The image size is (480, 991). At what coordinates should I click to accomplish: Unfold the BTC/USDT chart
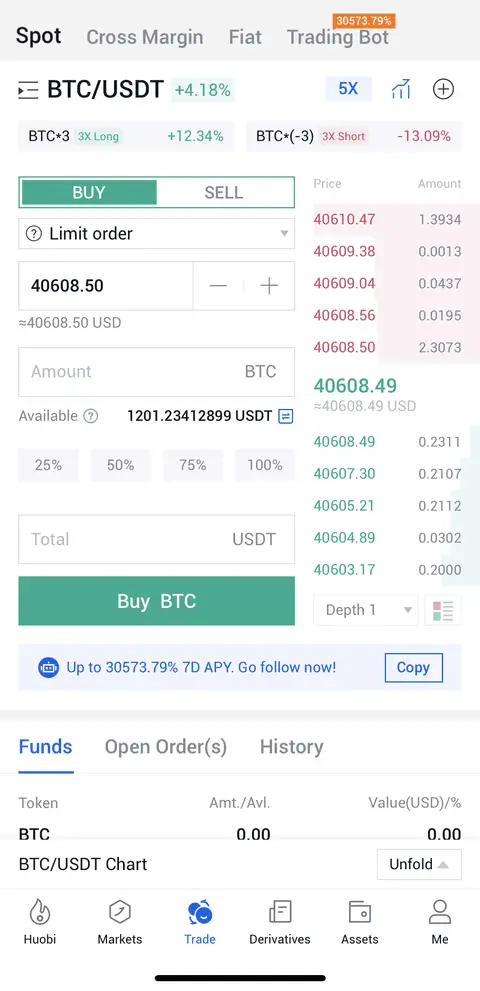(x=419, y=864)
